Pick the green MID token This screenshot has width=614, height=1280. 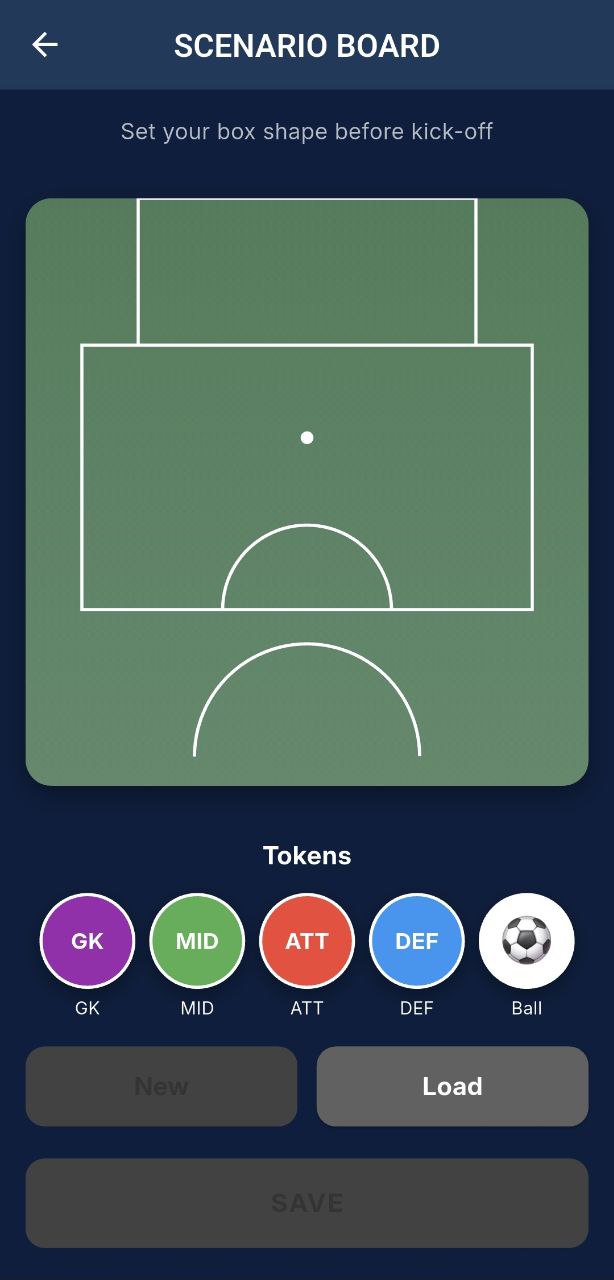197,941
